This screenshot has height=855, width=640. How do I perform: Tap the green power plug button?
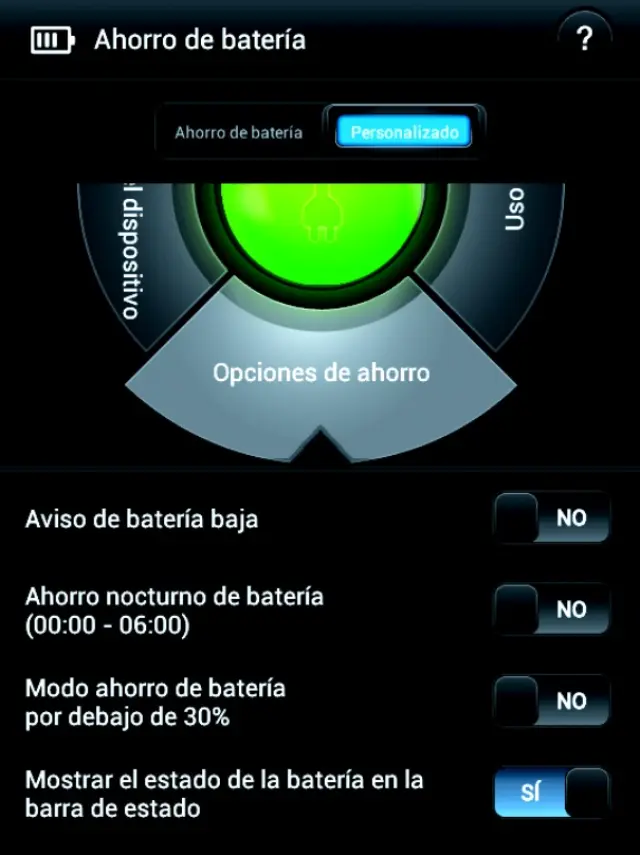[321, 227]
